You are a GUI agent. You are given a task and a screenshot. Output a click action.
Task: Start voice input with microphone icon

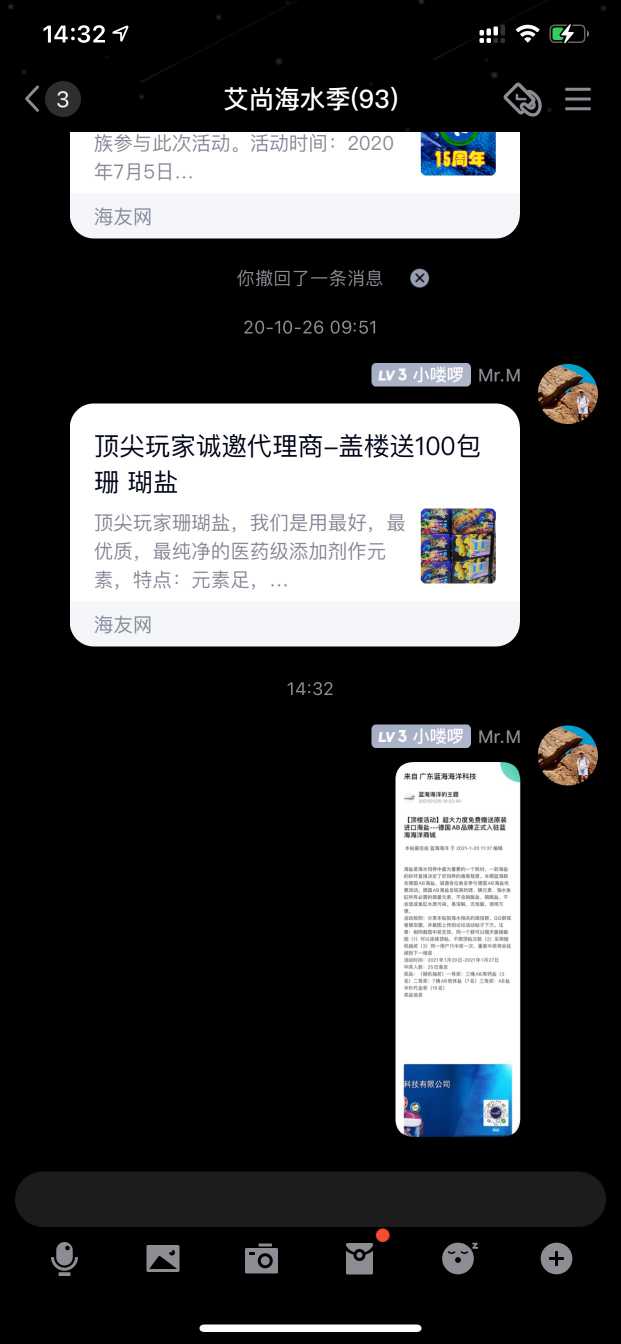pos(64,1258)
